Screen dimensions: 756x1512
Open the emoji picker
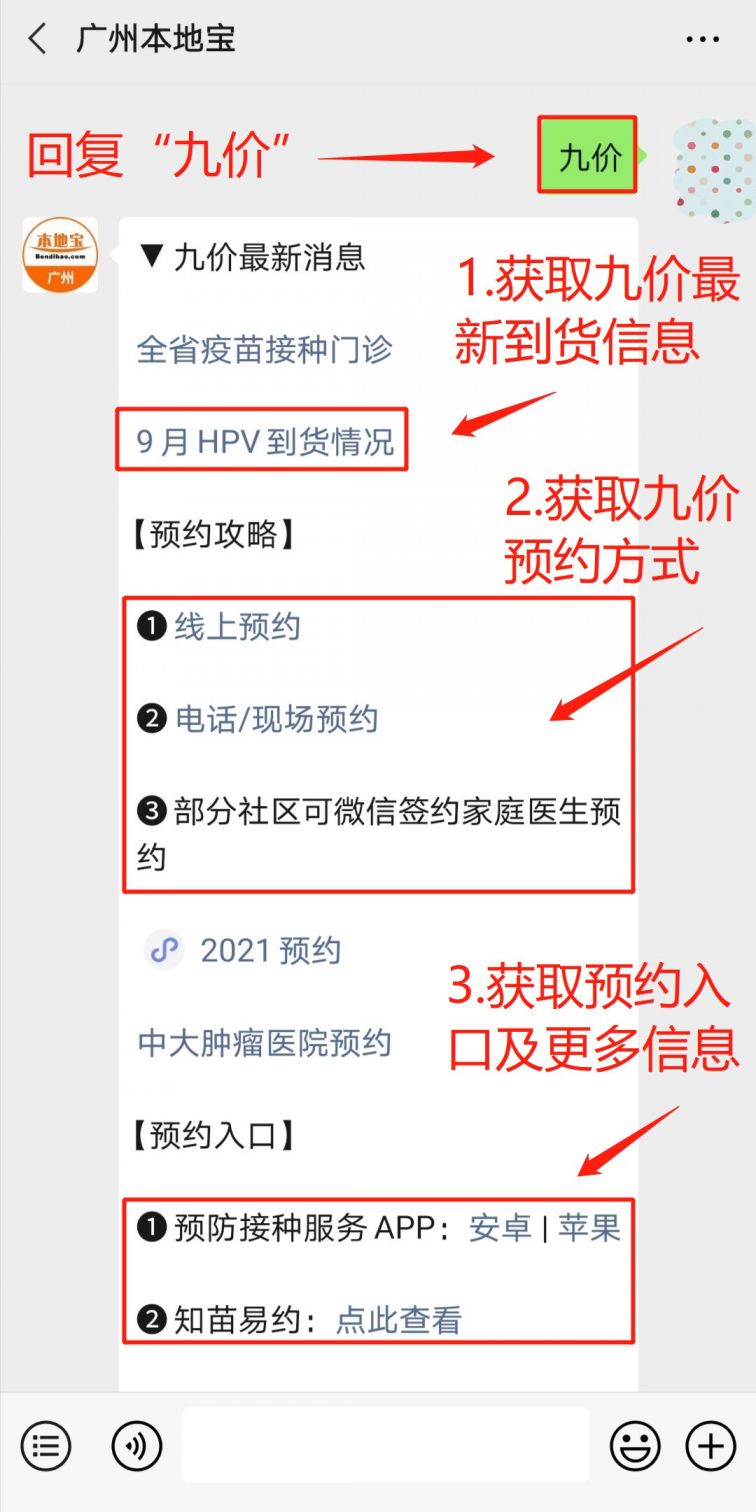point(635,1446)
